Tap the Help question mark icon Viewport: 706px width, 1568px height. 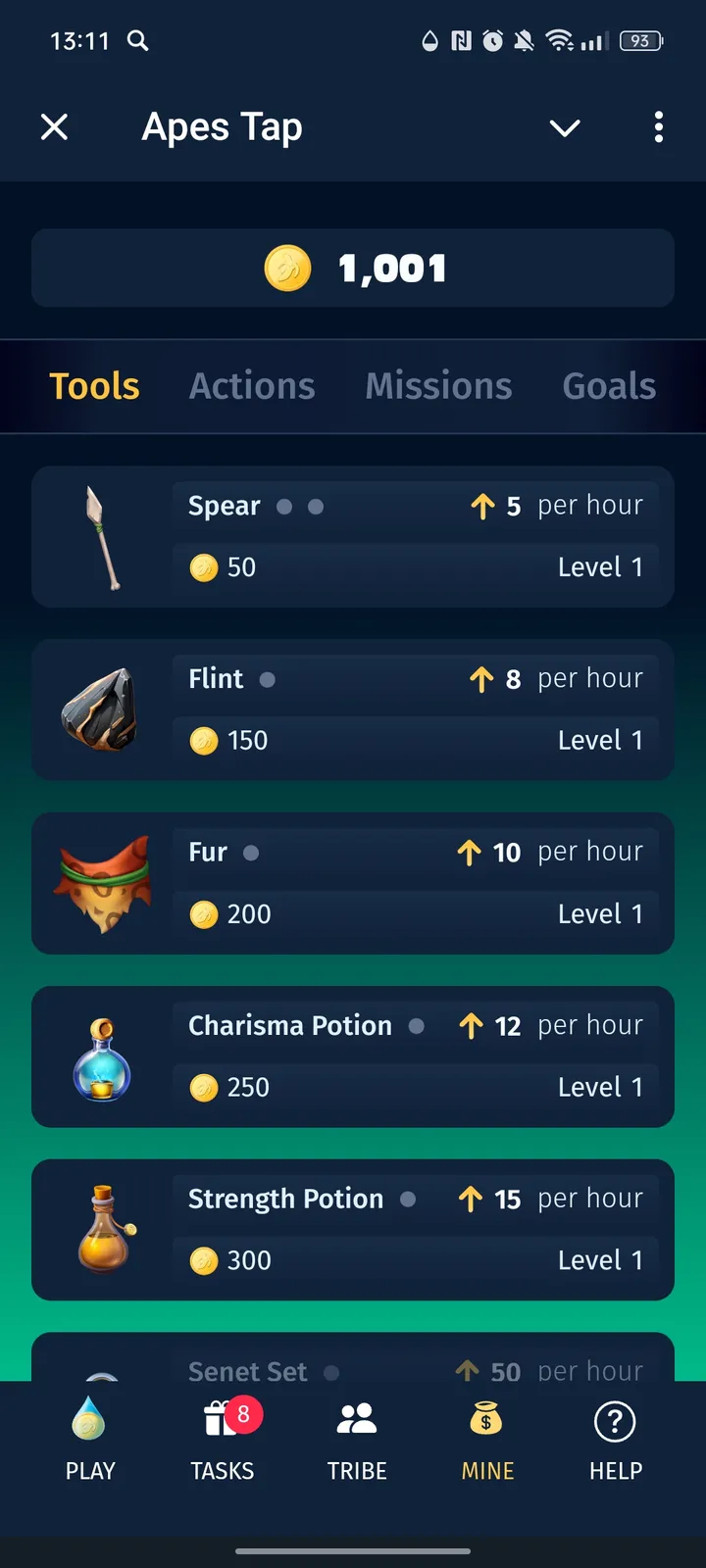[x=615, y=1419]
